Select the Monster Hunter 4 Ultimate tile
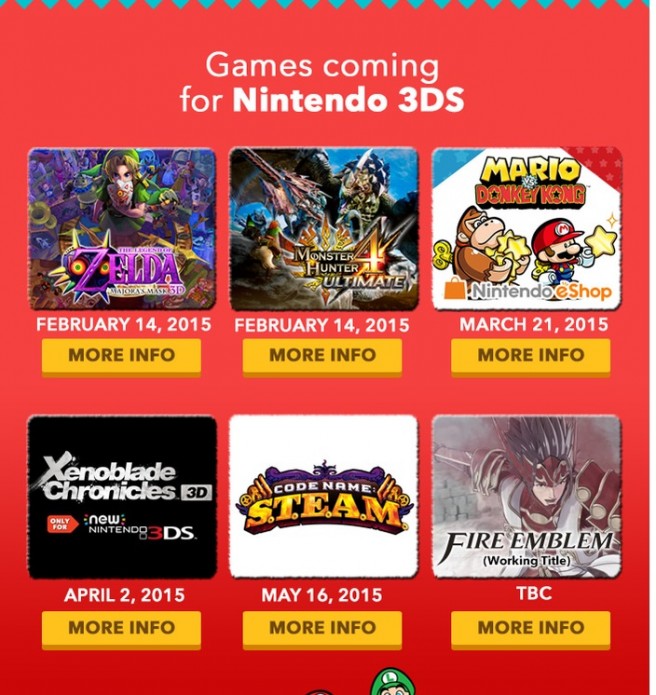The width and height of the screenshot is (656, 695). click(323, 229)
